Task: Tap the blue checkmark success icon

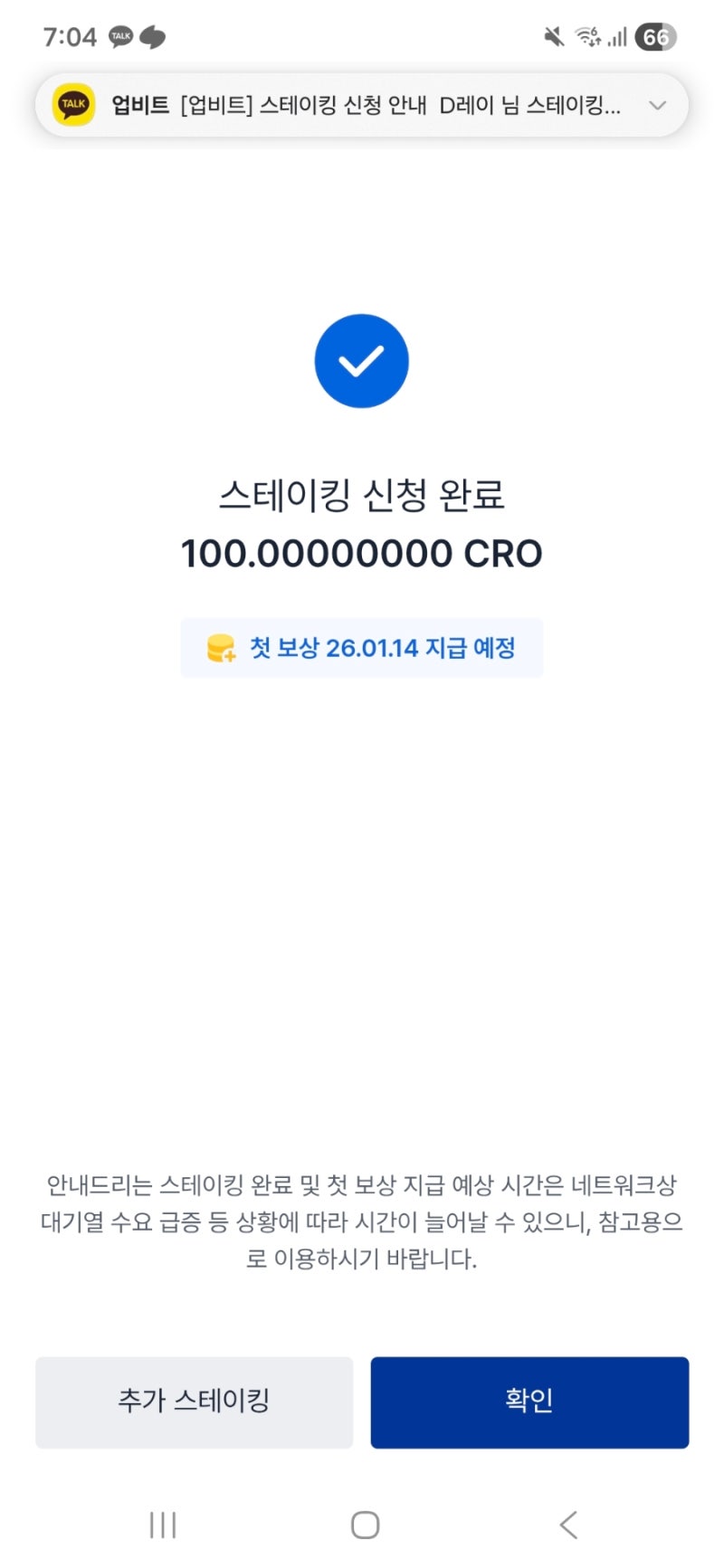Action: [362, 360]
